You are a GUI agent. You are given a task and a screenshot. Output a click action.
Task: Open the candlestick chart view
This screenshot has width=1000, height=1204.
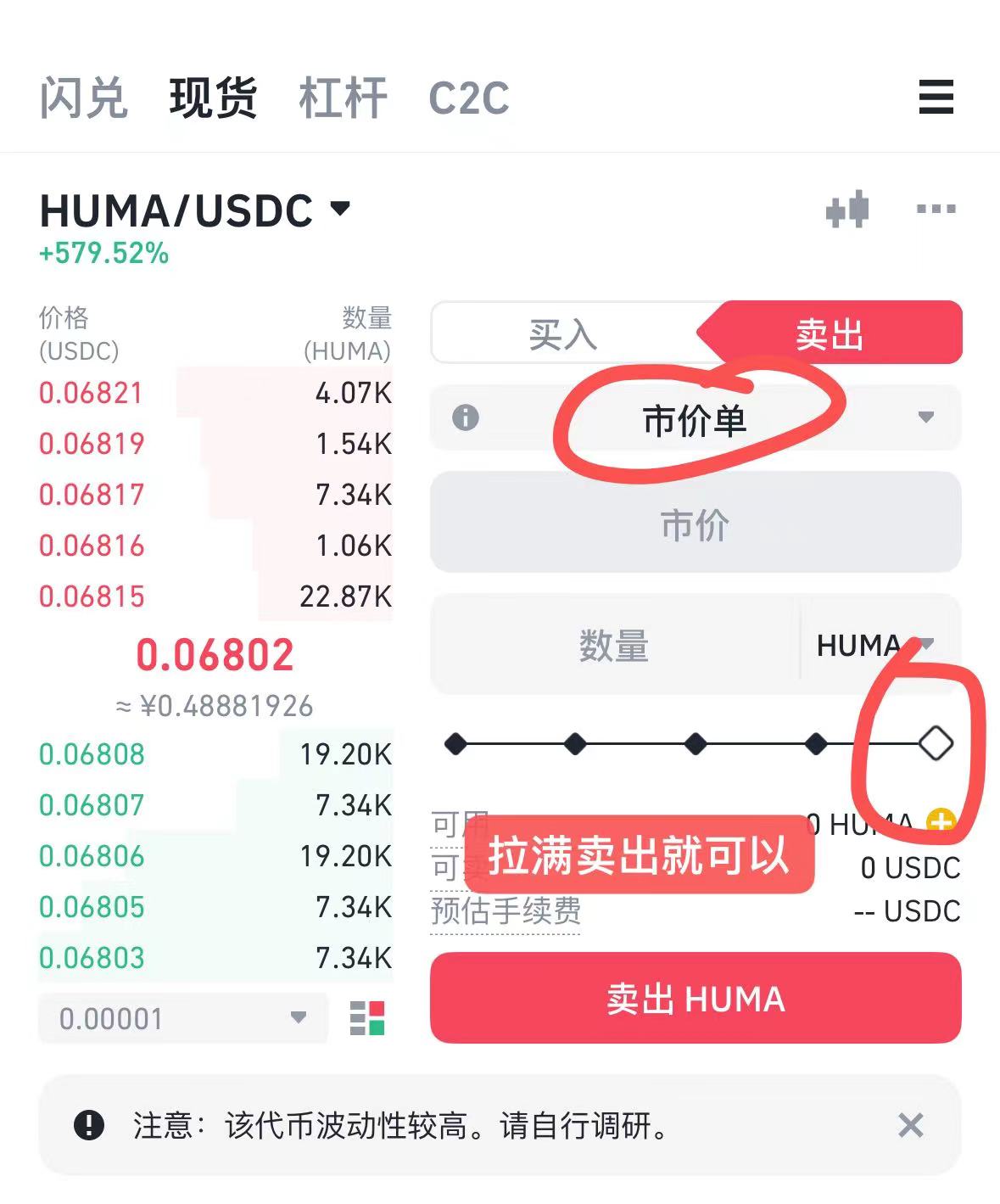(x=847, y=210)
